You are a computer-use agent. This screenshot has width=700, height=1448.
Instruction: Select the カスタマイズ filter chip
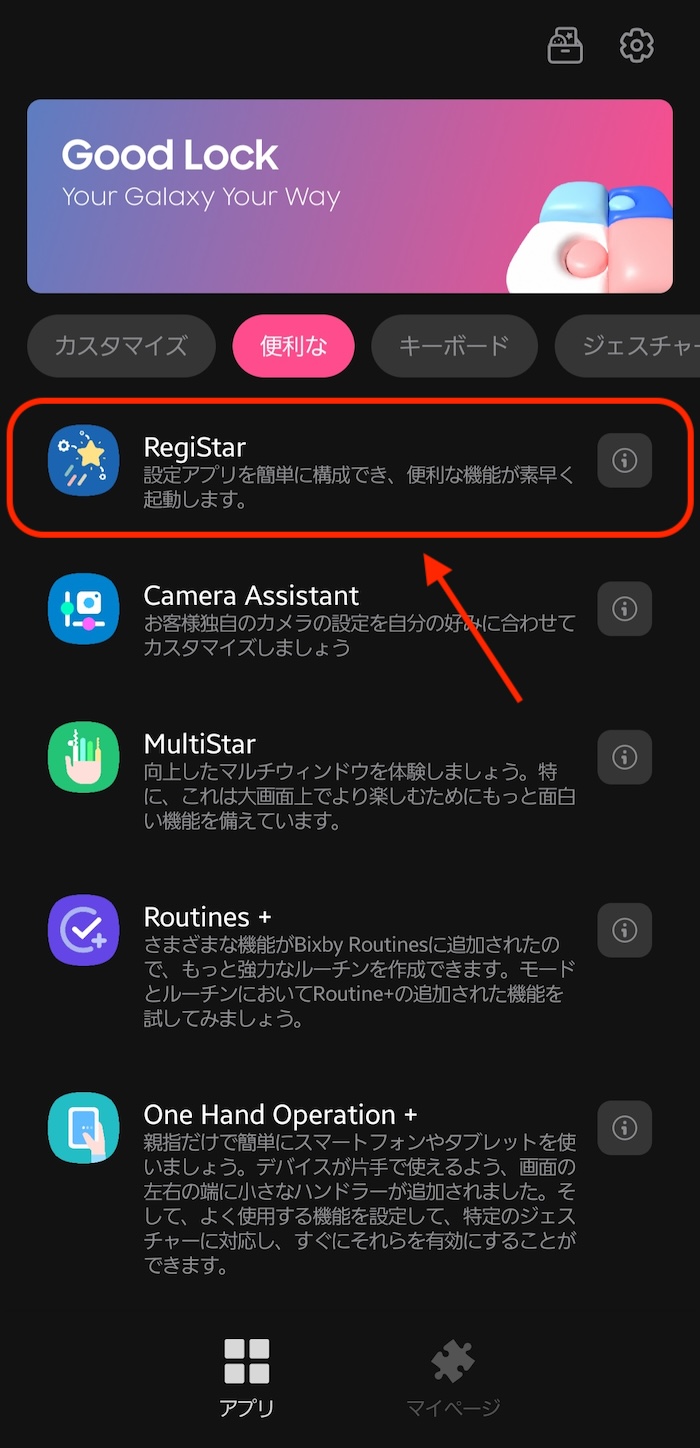coord(121,346)
